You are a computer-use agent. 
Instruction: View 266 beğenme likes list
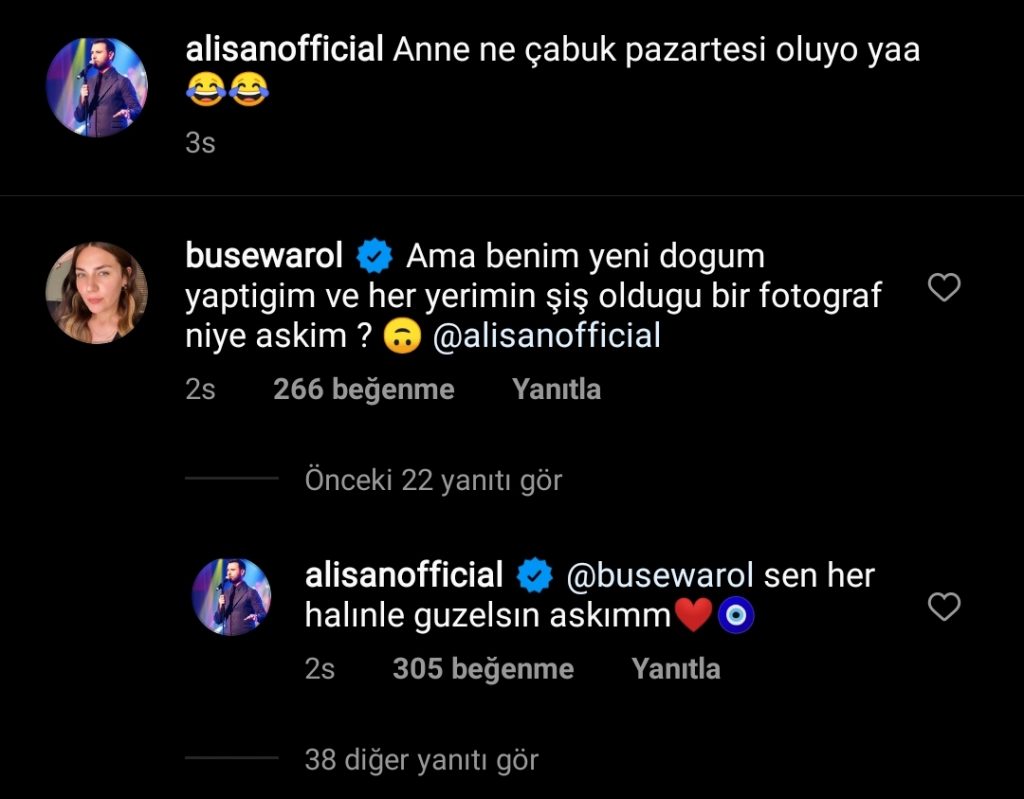pyautogui.click(x=363, y=389)
